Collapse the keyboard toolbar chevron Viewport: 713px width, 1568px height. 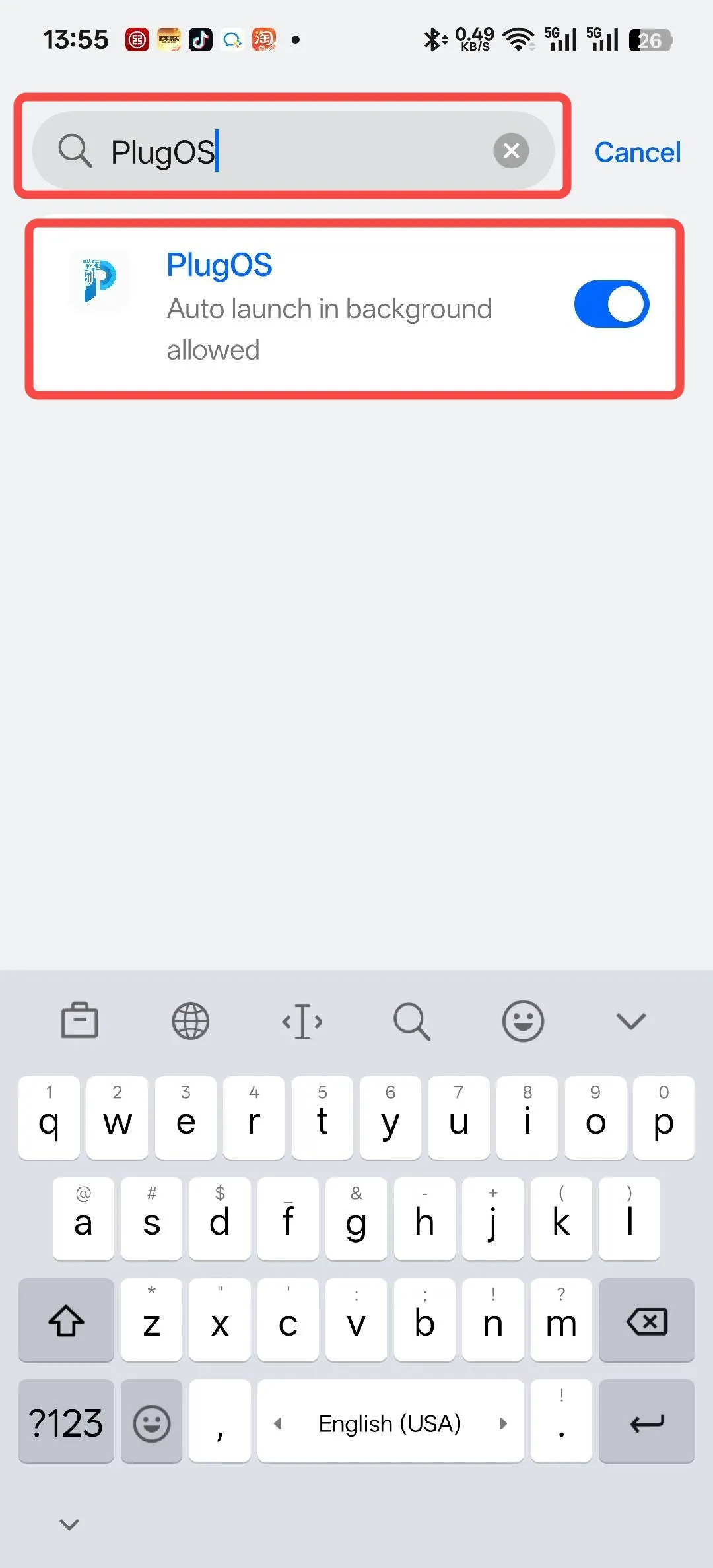click(x=631, y=1021)
